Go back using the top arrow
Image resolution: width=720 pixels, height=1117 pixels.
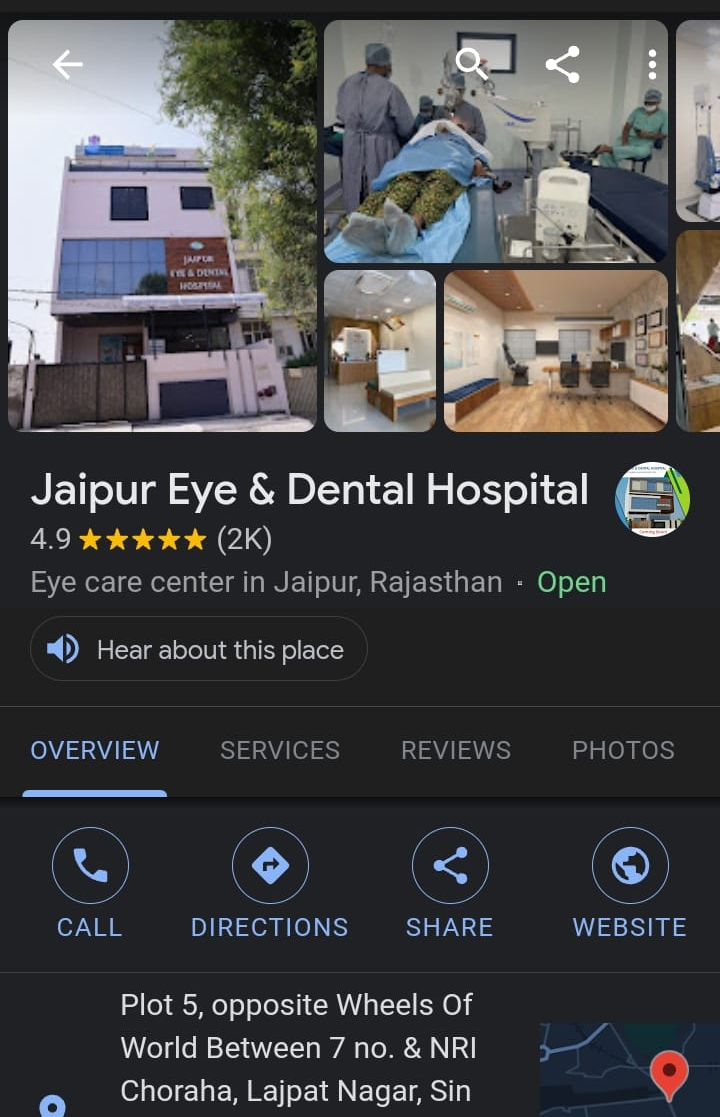pos(68,65)
